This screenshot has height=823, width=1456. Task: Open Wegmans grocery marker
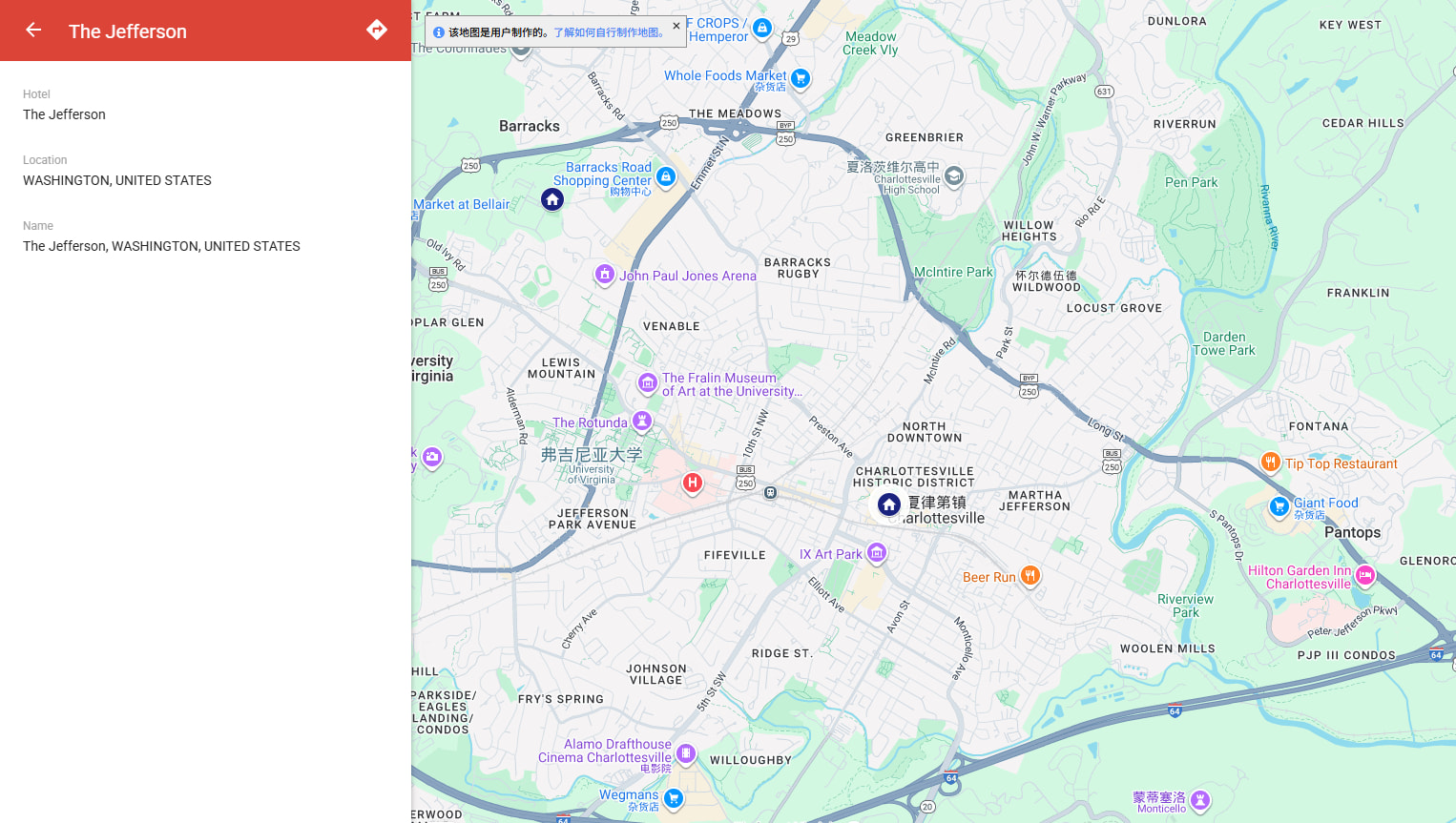point(674,798)
